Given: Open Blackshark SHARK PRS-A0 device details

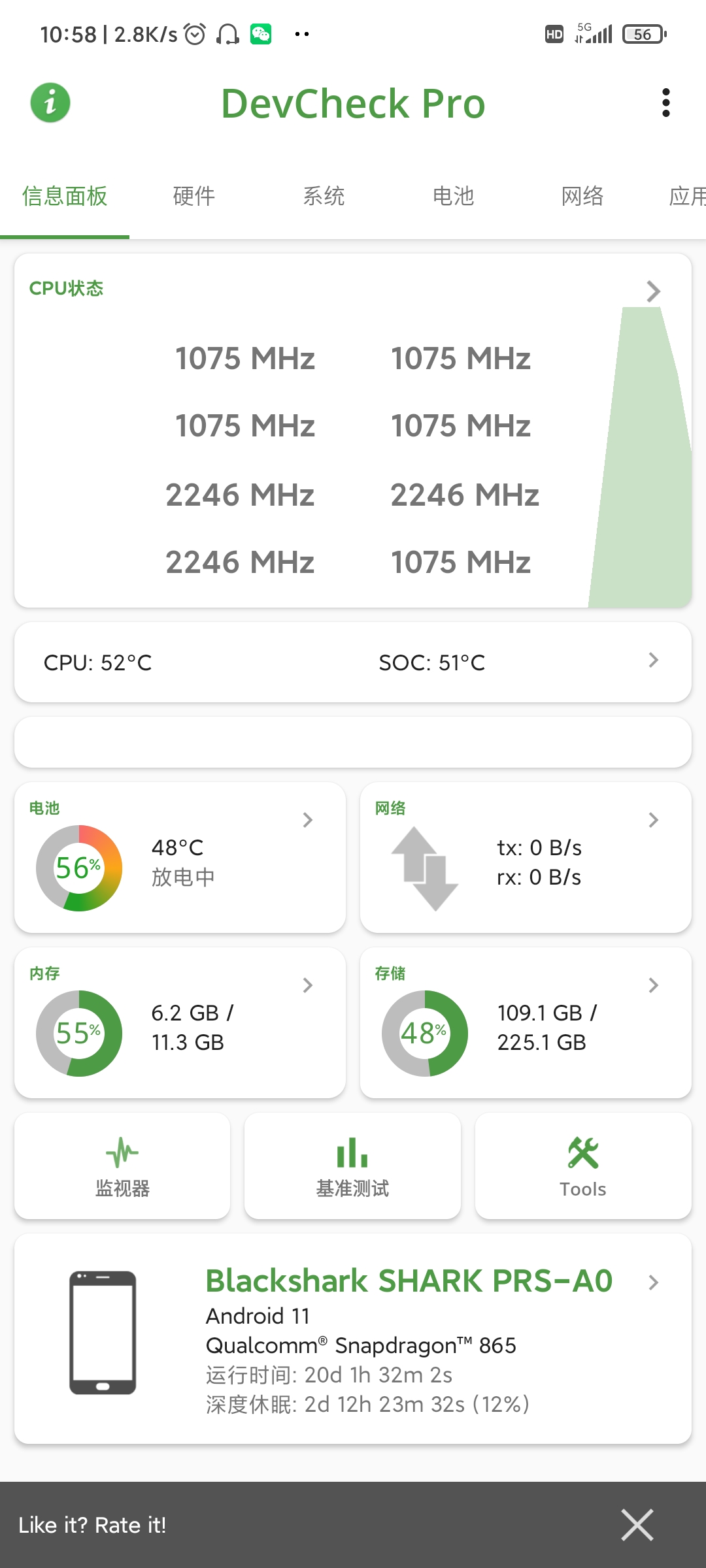Looking at the screenshot, I should pos(353,1339).
